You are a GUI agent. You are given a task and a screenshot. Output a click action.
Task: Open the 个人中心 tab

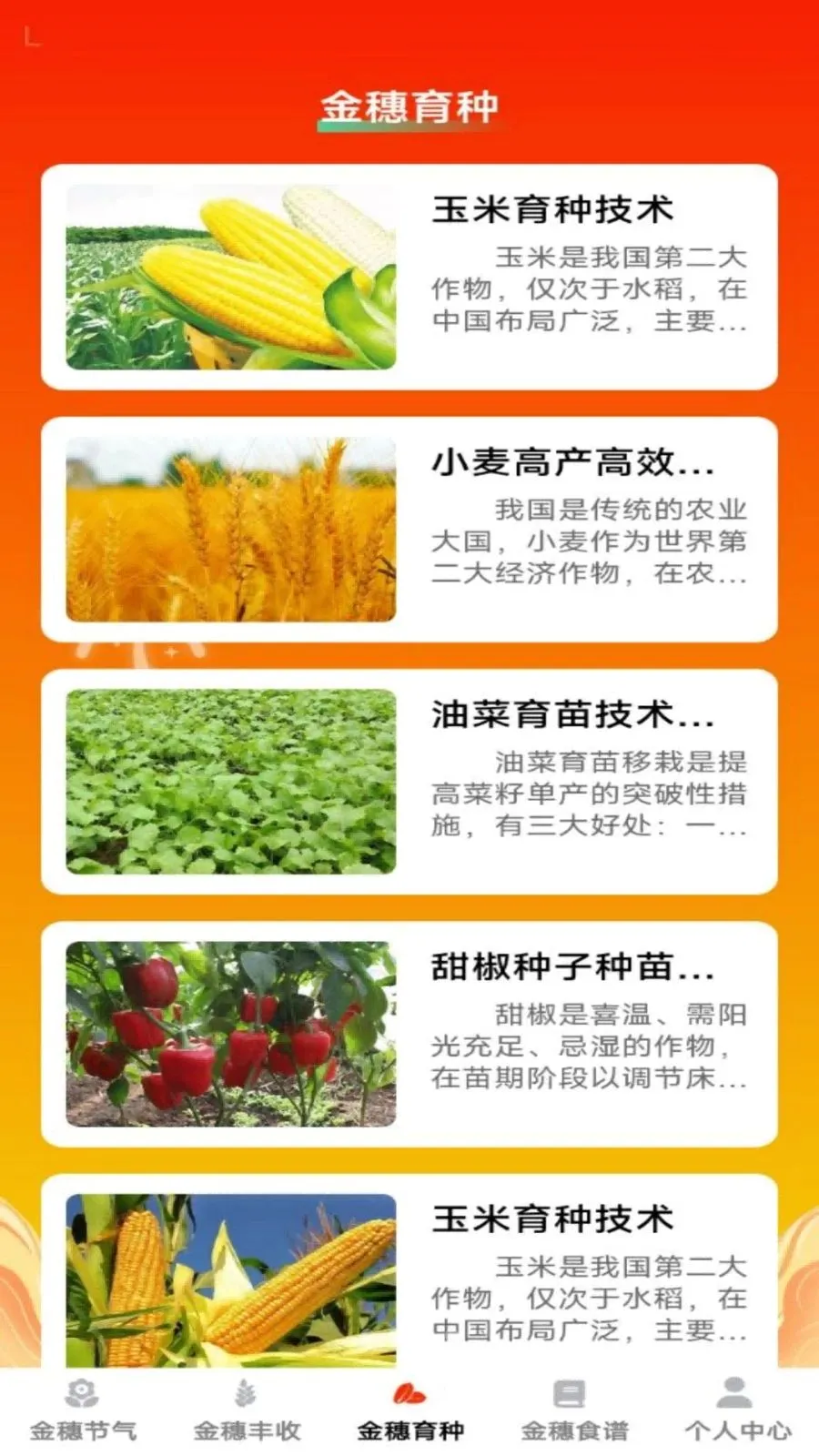(738, 1411)
